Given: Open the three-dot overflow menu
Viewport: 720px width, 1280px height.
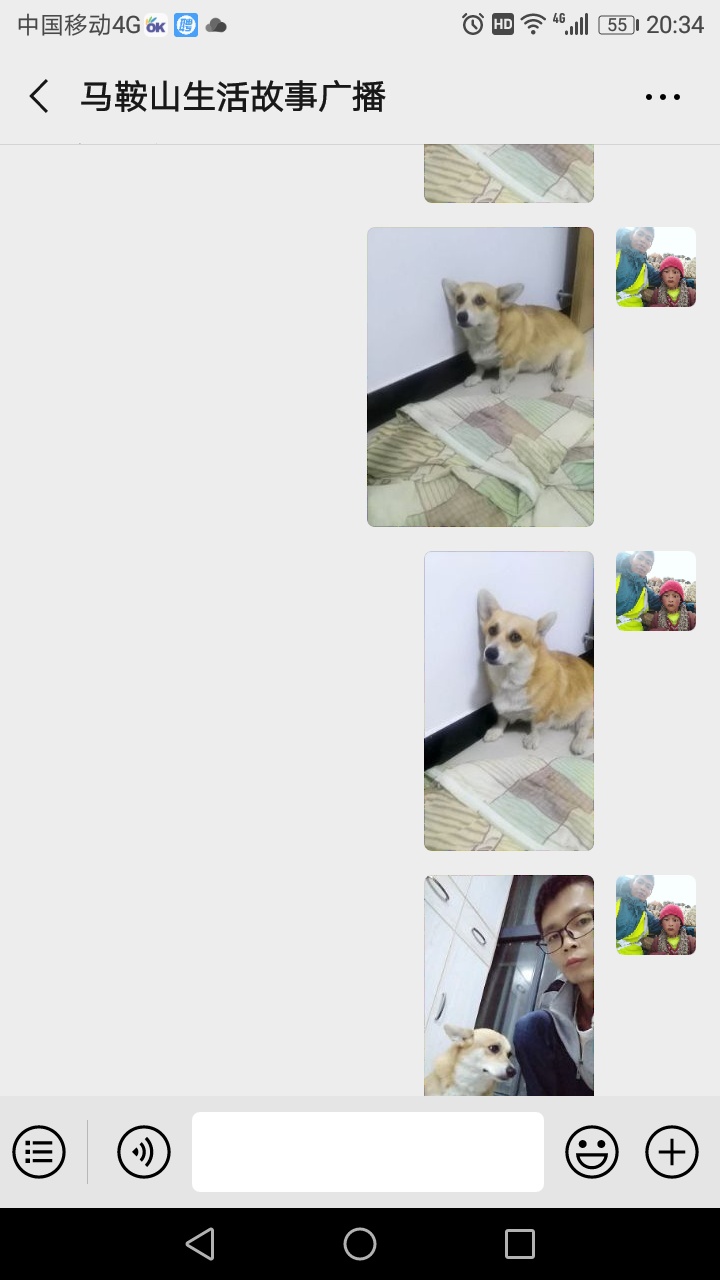Looking at the screenshot, I should click(662, 97).
